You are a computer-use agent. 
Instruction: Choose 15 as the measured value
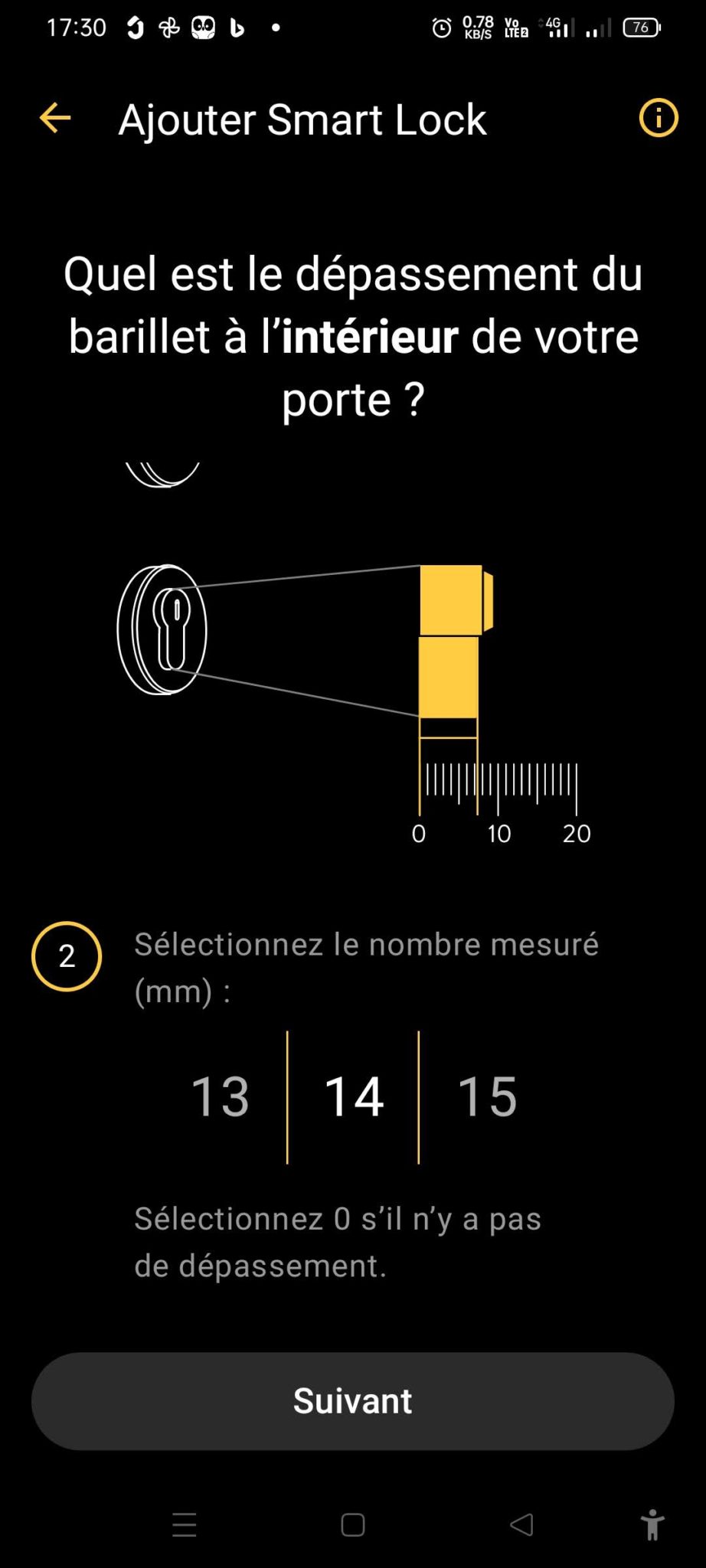point(487,1096)
